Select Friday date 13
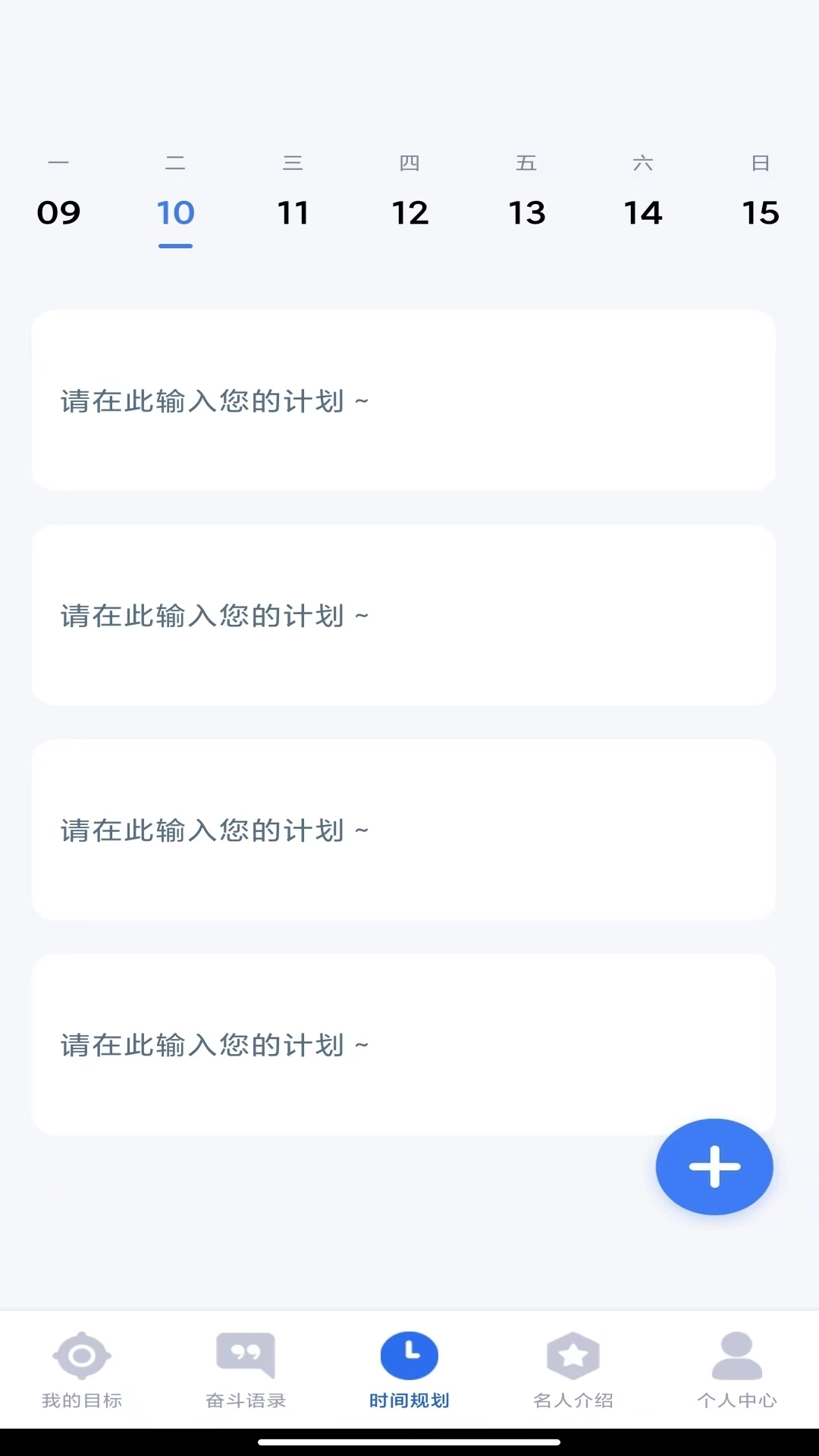Screen dimensions: 819x1456 [528, 213]
